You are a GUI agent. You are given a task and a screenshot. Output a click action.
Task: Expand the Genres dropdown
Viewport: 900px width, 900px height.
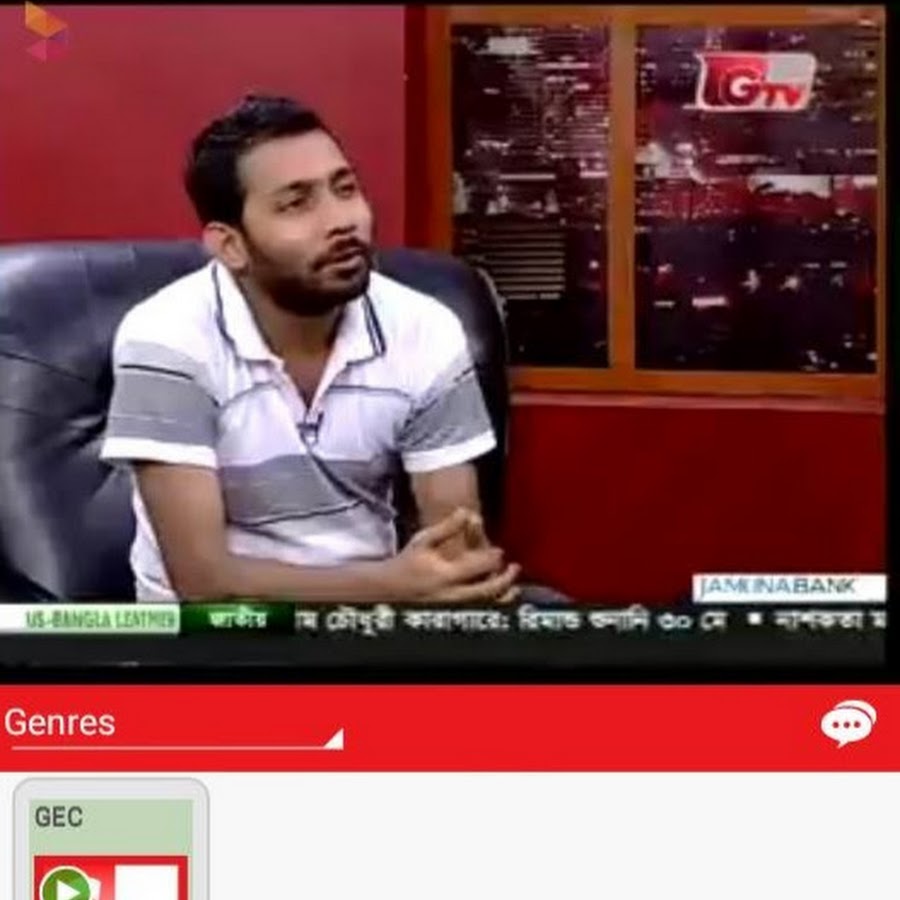175,727
